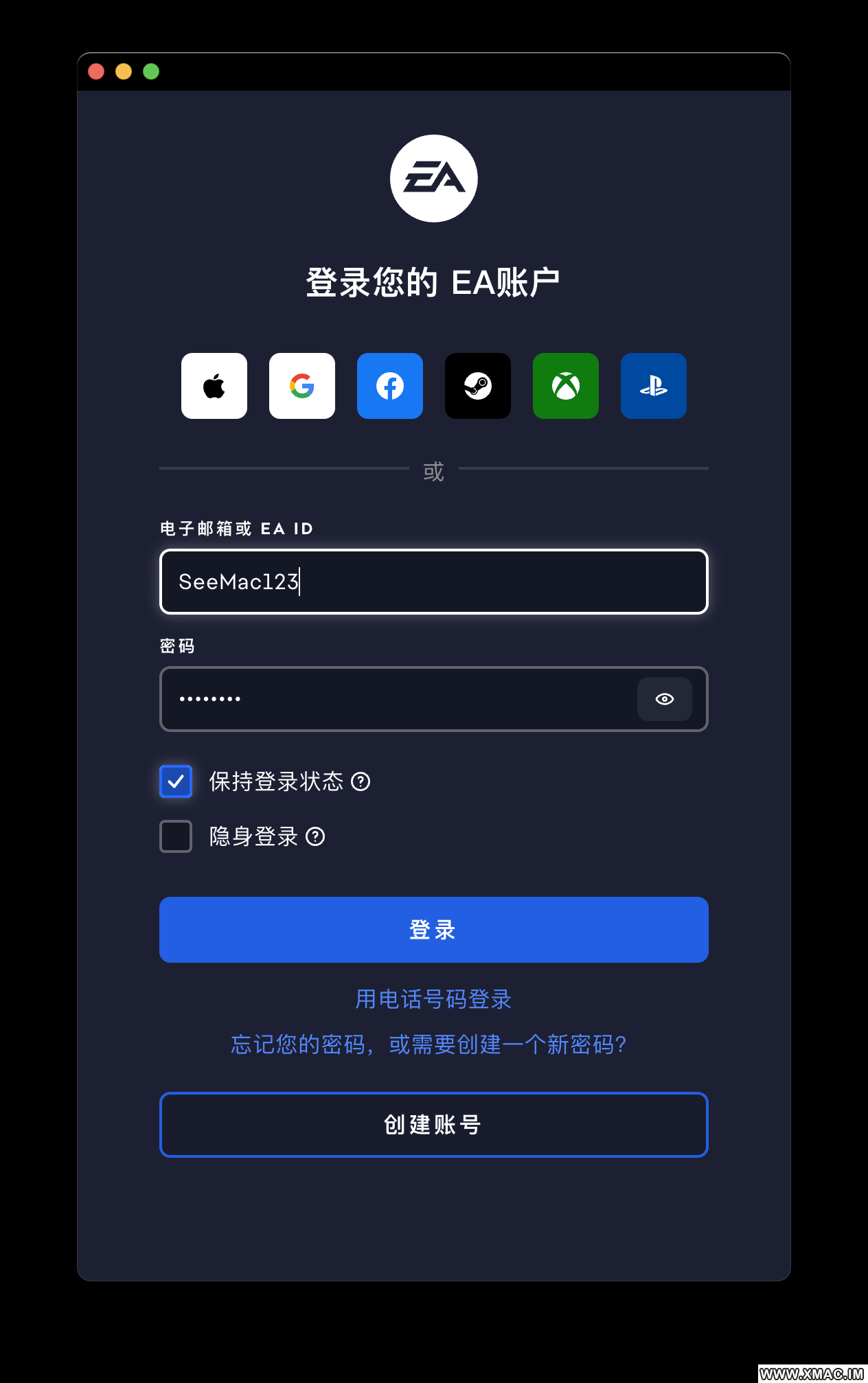This screenshot has width=868, height=1383.
Task: Maximize the window with green button
Action: (x=151, y=71)
